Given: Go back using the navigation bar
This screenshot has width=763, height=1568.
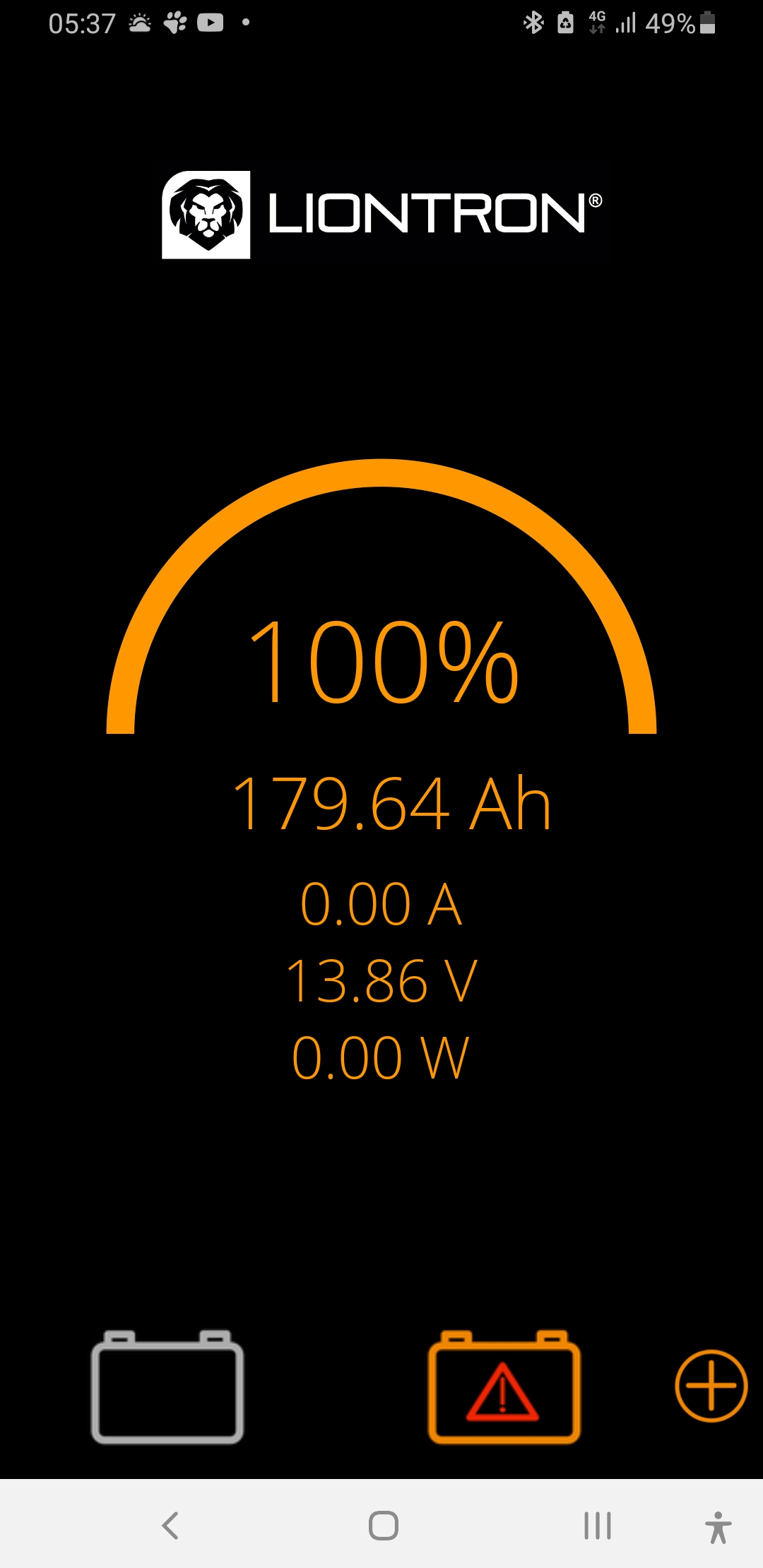Looking at the screenshot, I should pos(170,1525).
